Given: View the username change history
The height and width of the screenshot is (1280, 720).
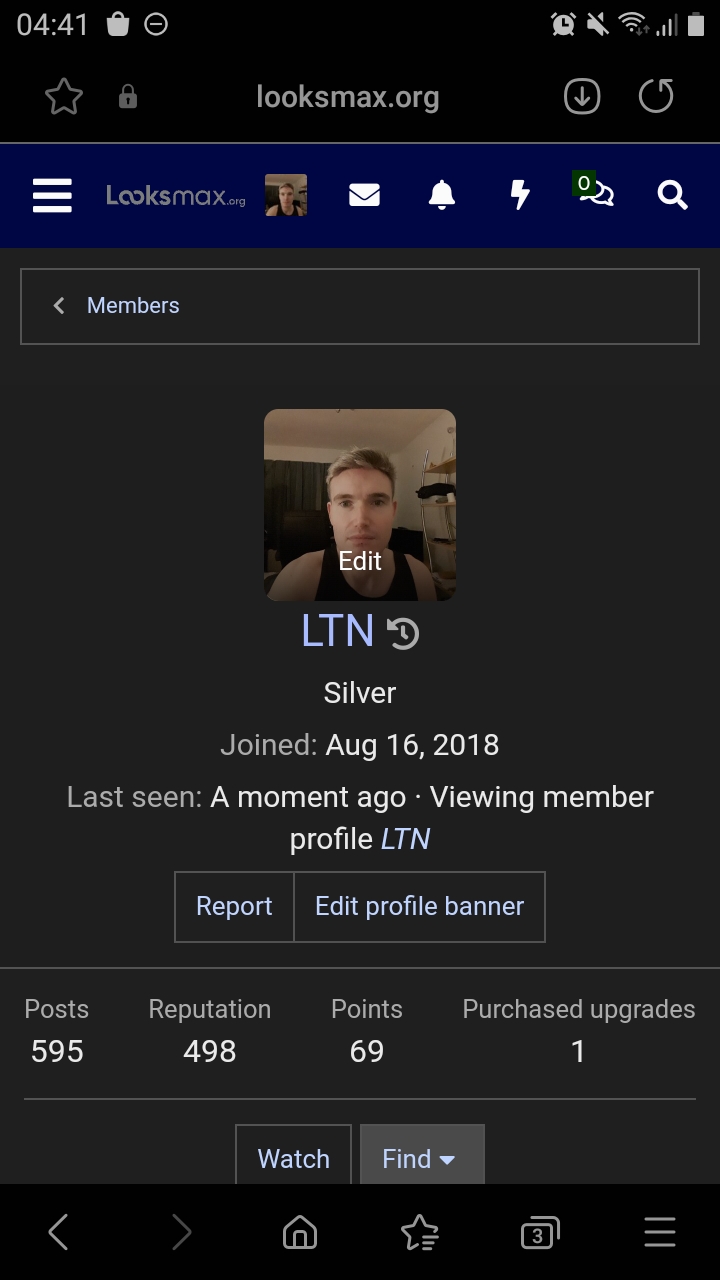Looking at the screenshot, I should (403, 634).
